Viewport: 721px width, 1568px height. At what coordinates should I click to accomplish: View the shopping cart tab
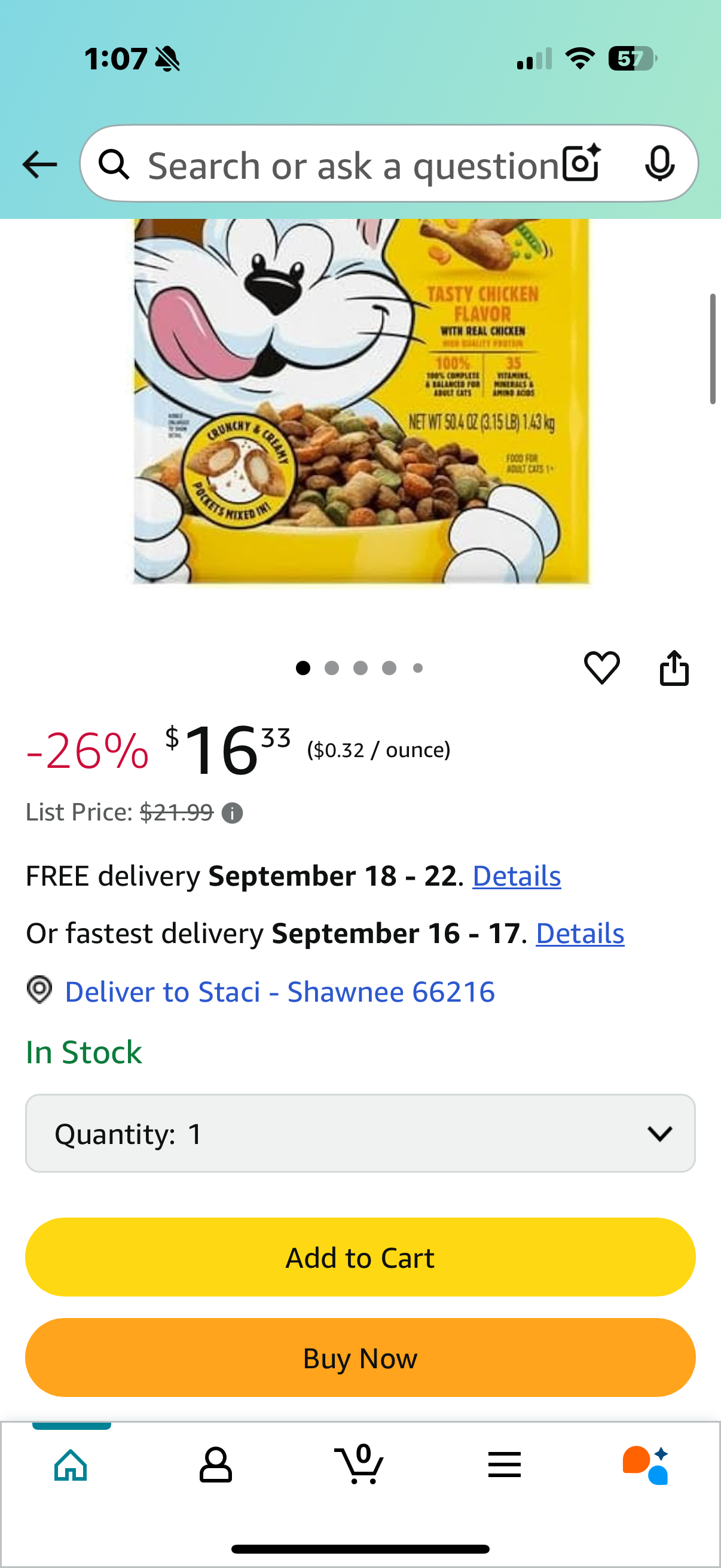[x=359, y=1464]
